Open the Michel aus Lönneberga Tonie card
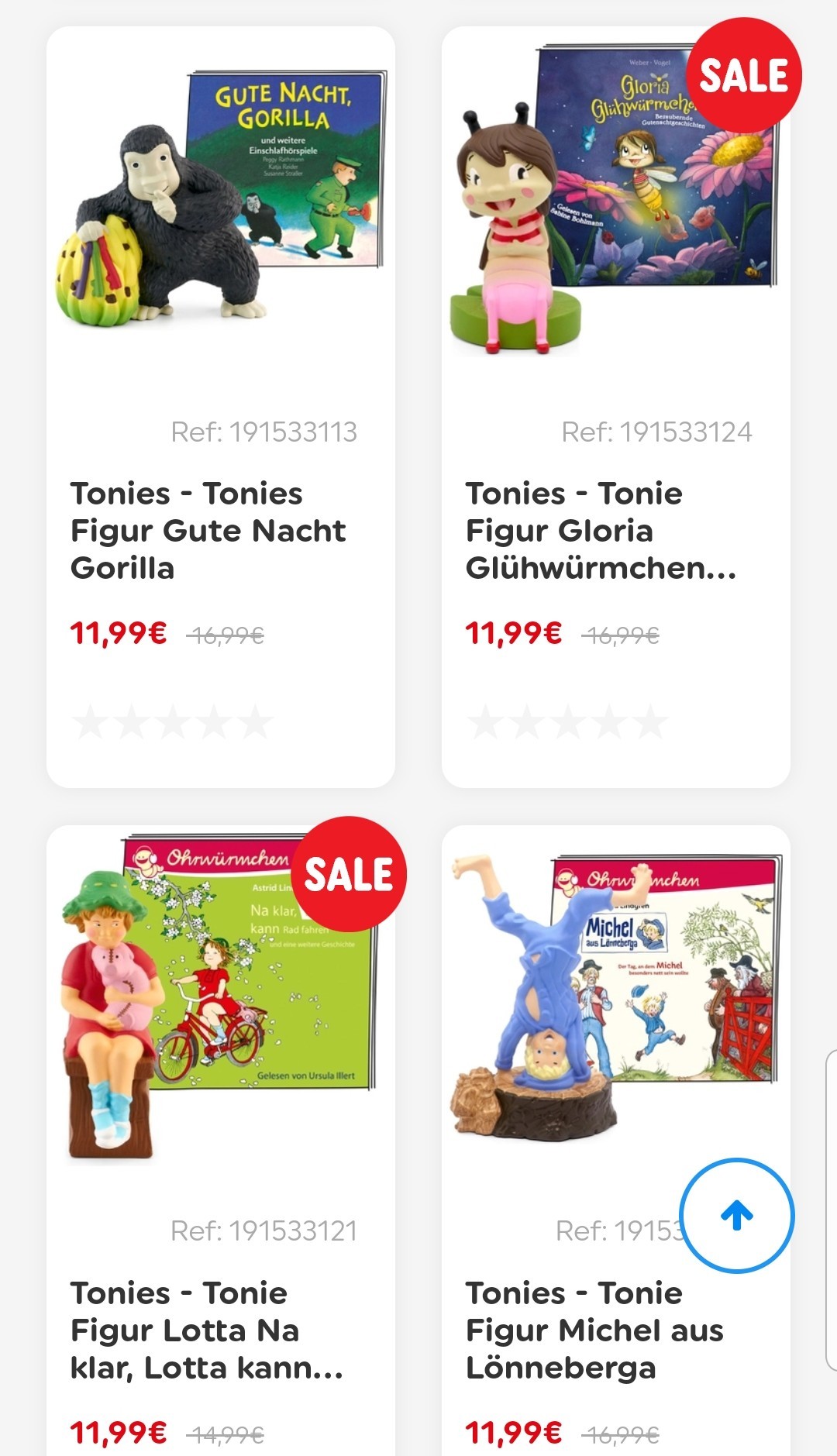This screenshot has width=837, height=1456. click(x=616, y=1141)
